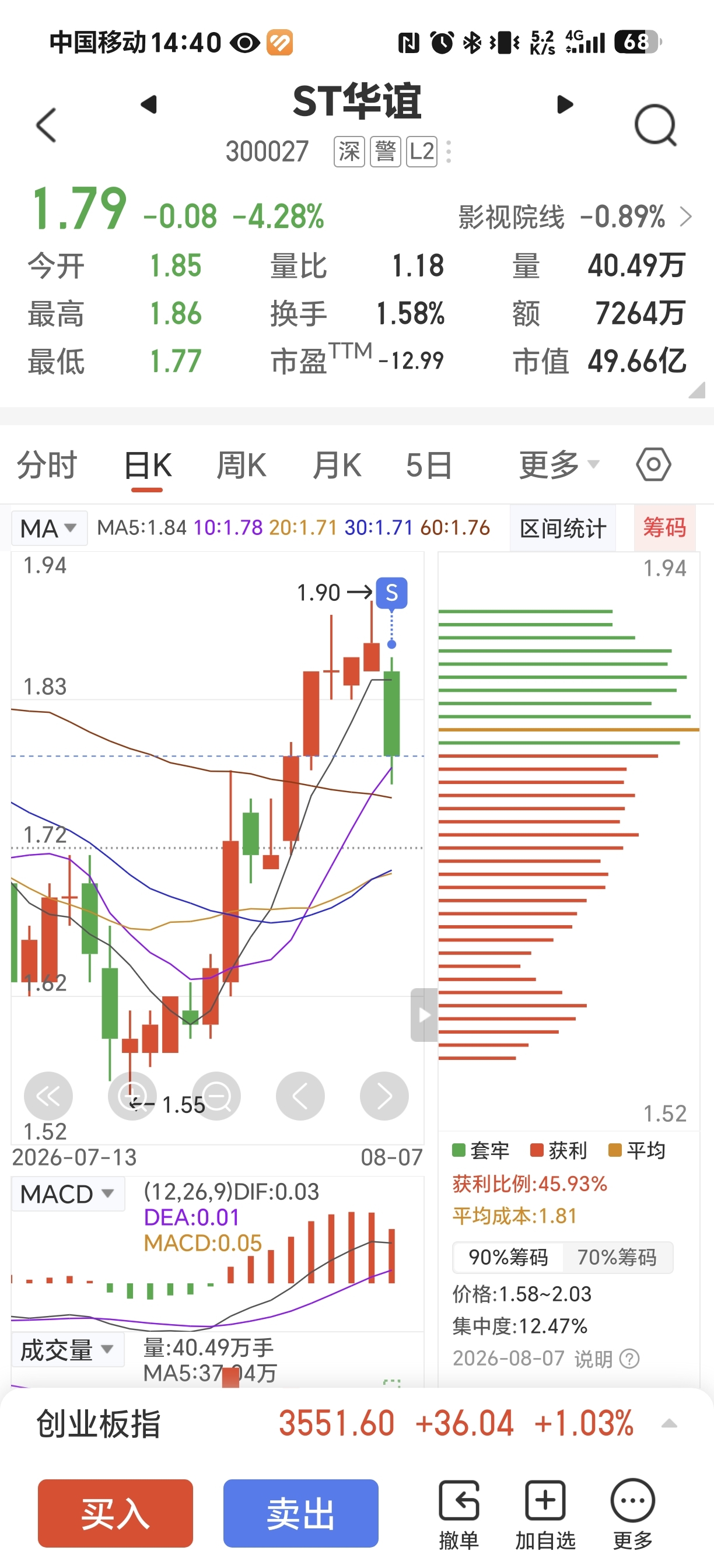Go back using the top-left arrow

pos(46,125)
